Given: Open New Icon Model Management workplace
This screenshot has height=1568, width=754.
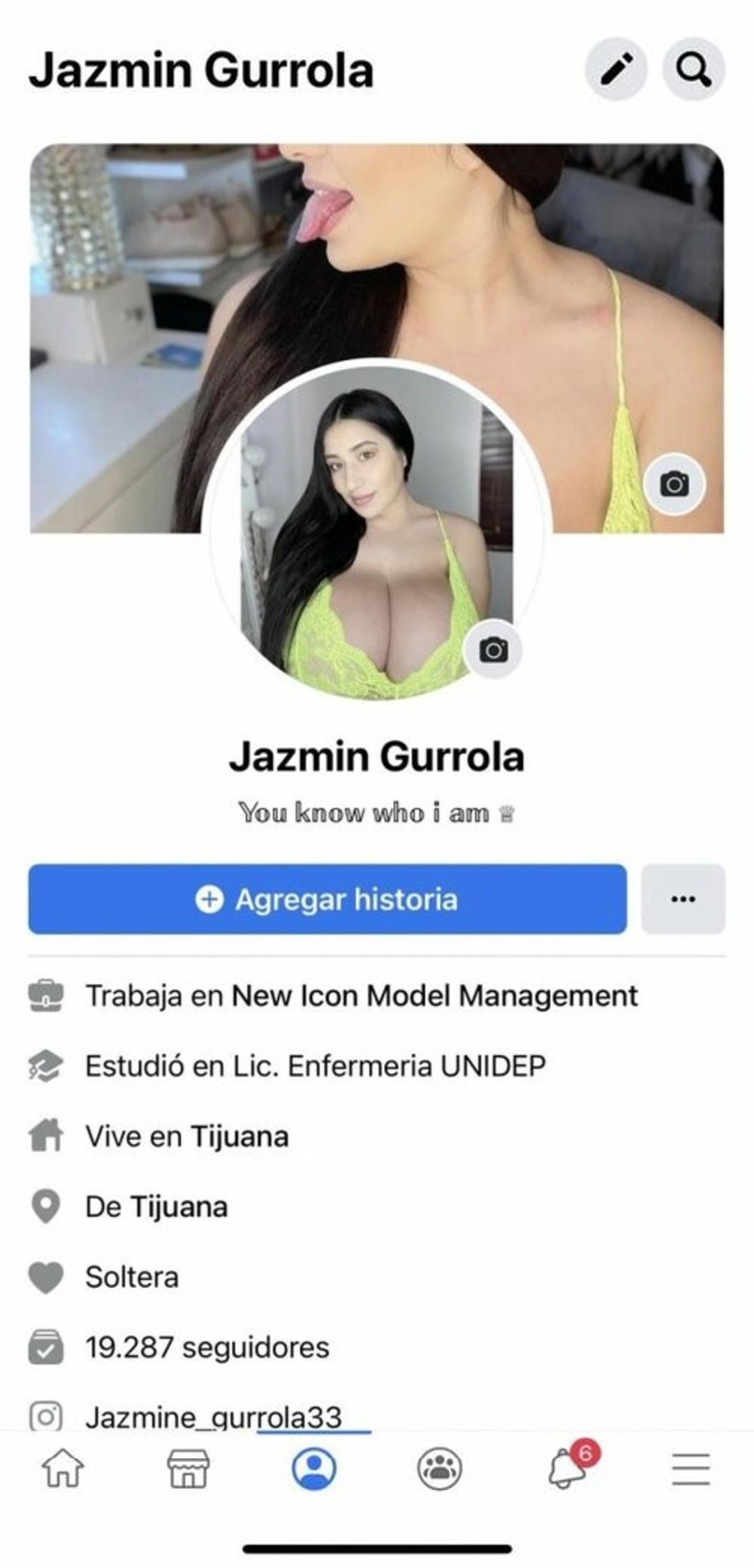Looking at the screenshot, I should 434,996.
